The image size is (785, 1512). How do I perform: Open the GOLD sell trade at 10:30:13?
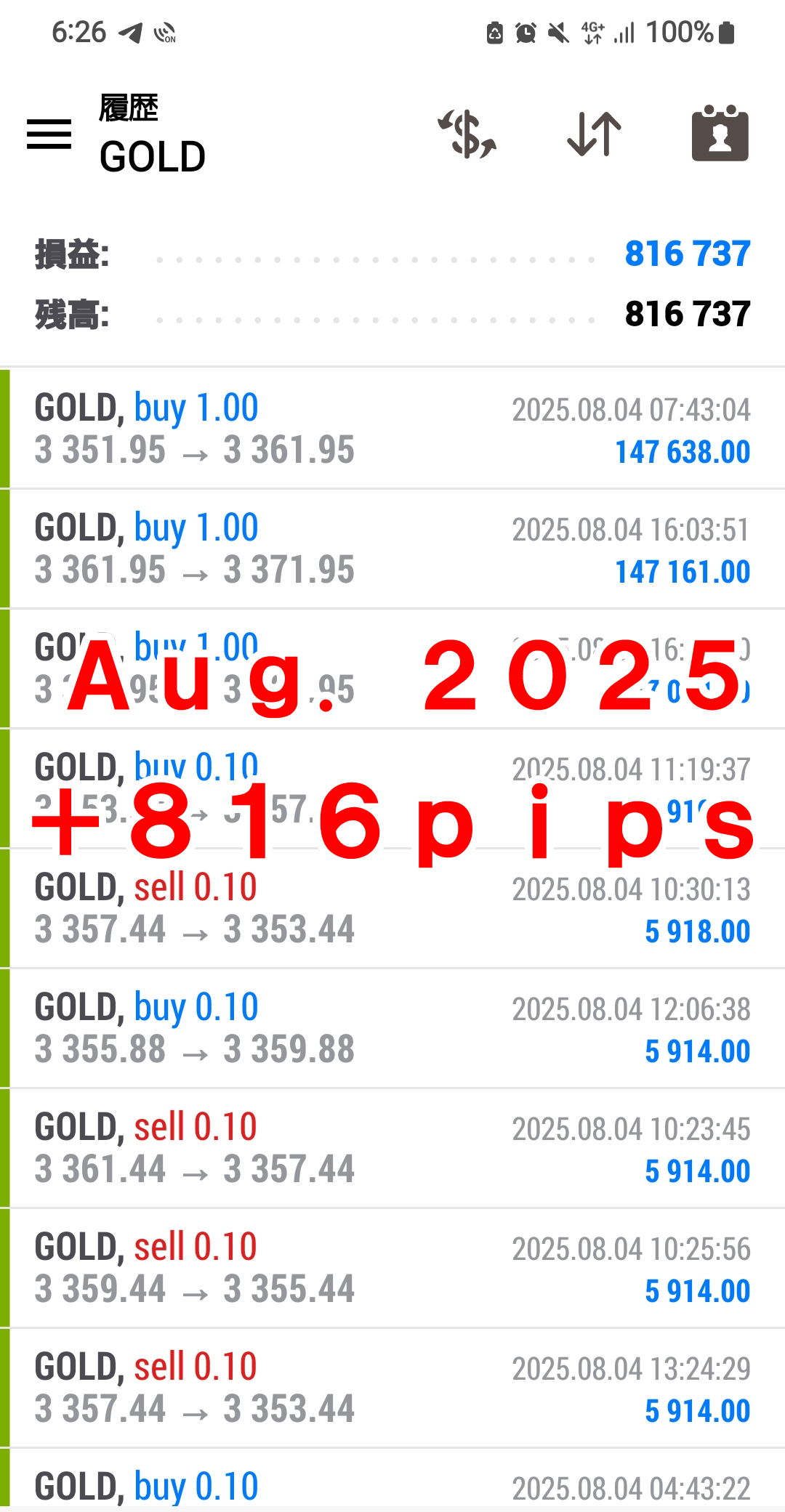tap(392, 908)
